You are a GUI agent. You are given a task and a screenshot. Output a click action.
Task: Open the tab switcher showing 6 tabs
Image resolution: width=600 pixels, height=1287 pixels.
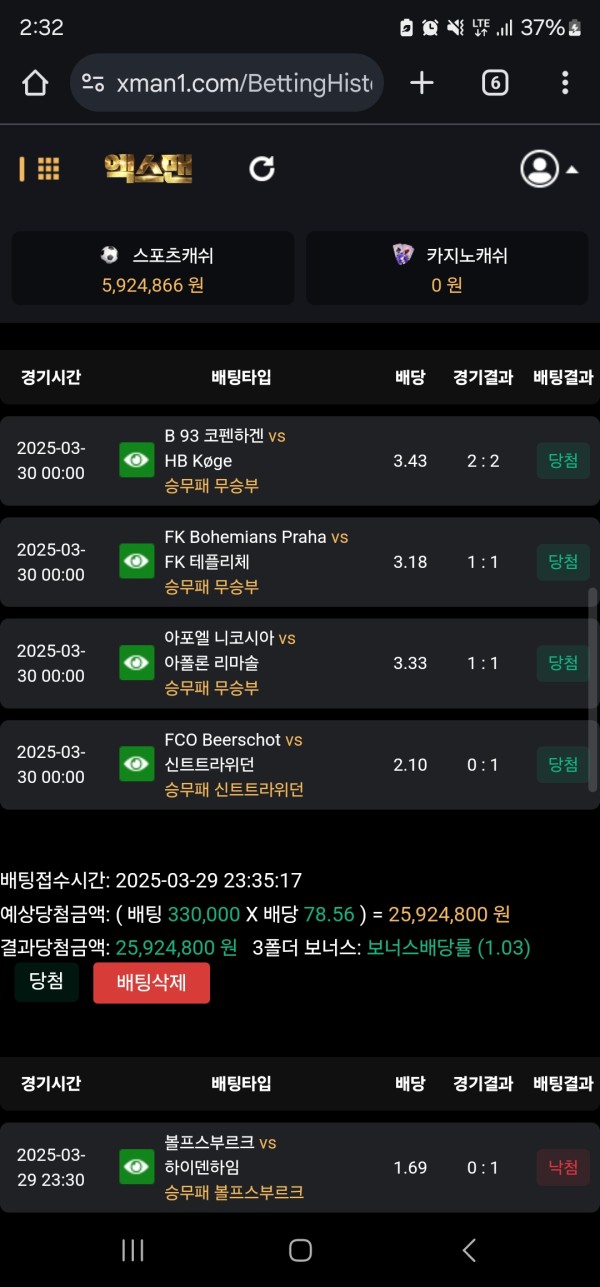tap(495, 83)
